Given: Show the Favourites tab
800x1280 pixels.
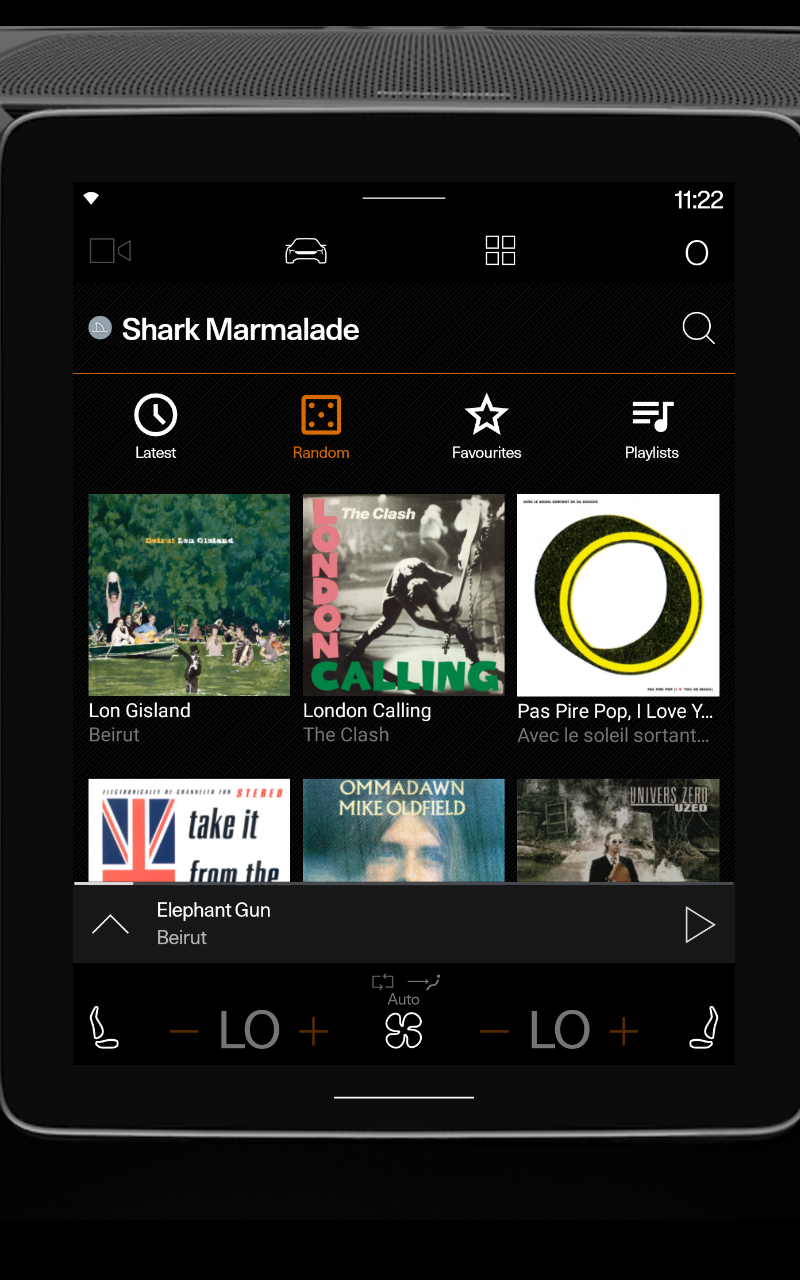Looking at the screenshot, I should 486,427.
